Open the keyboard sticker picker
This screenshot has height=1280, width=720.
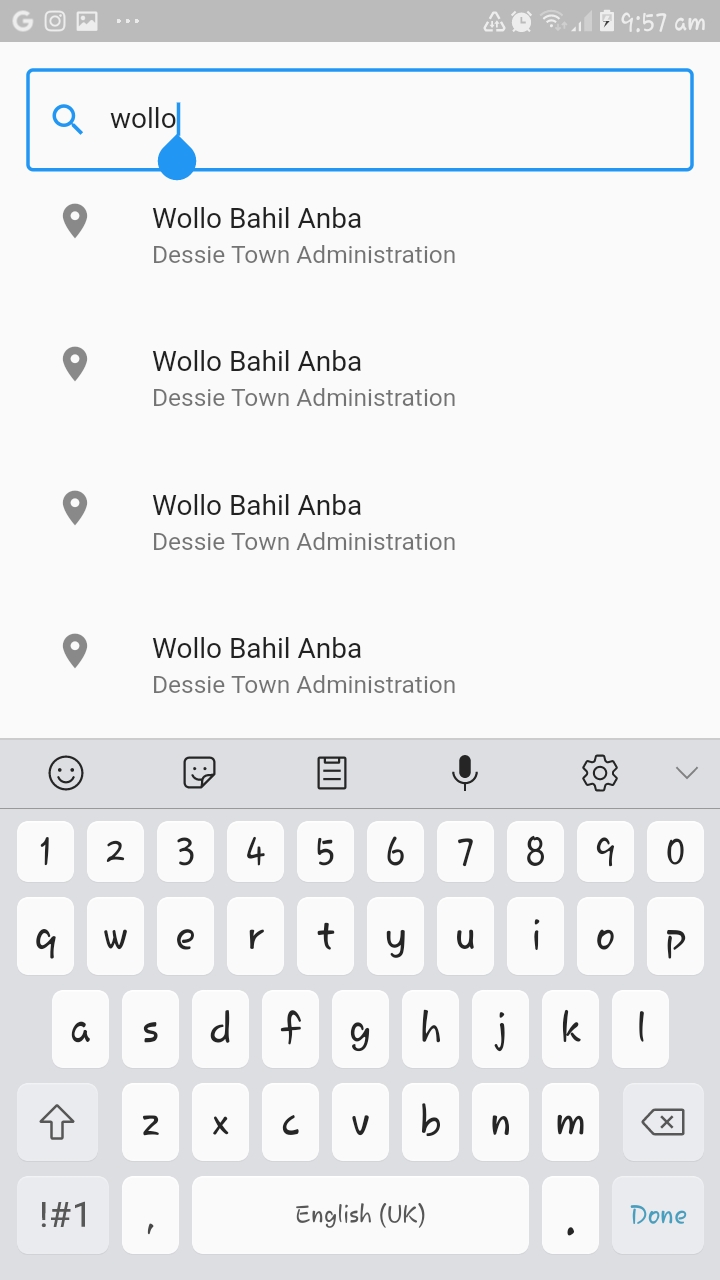click(199, 773)
